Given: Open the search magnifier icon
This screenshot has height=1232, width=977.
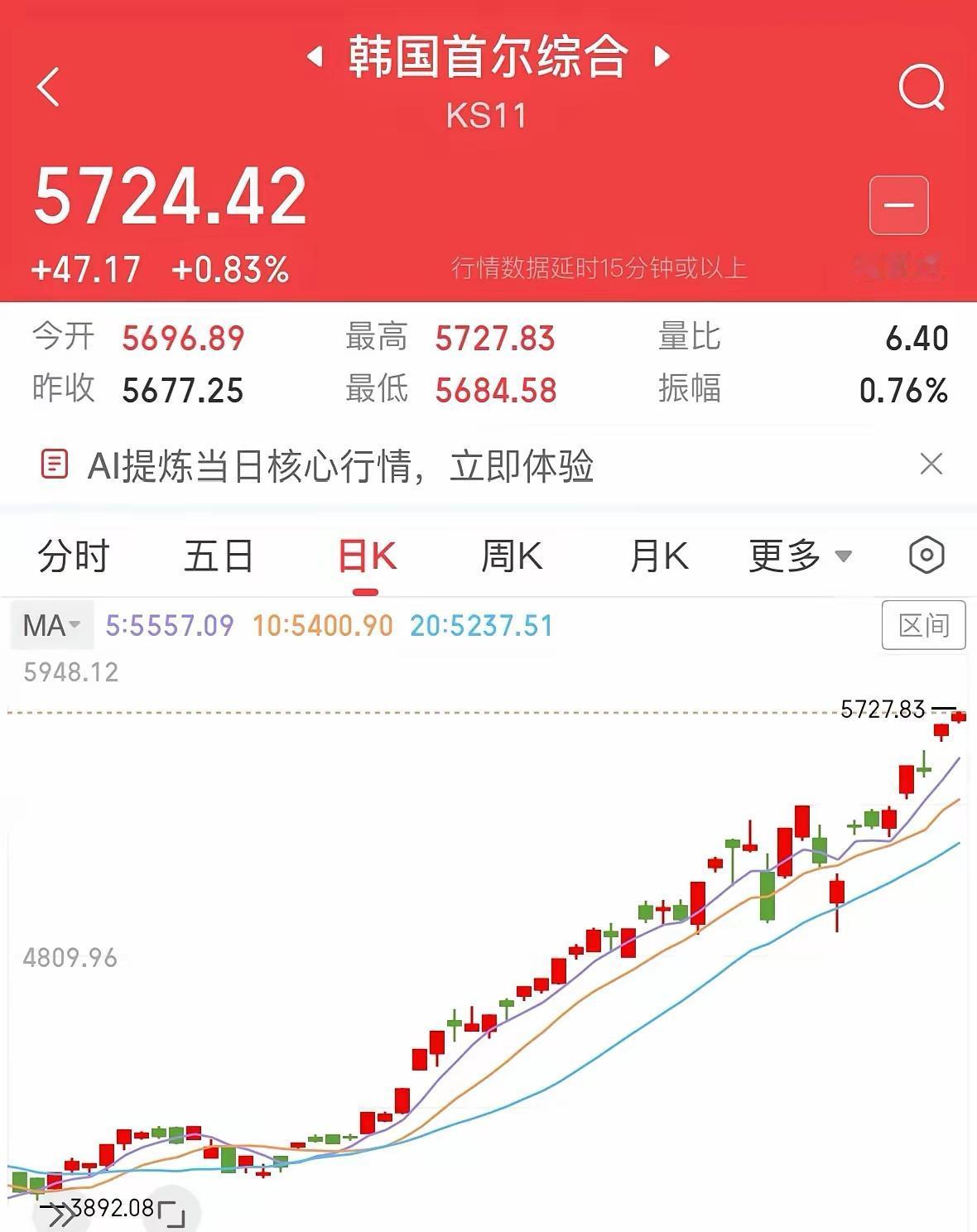Looking at the screenshot, I should point(922,89).
